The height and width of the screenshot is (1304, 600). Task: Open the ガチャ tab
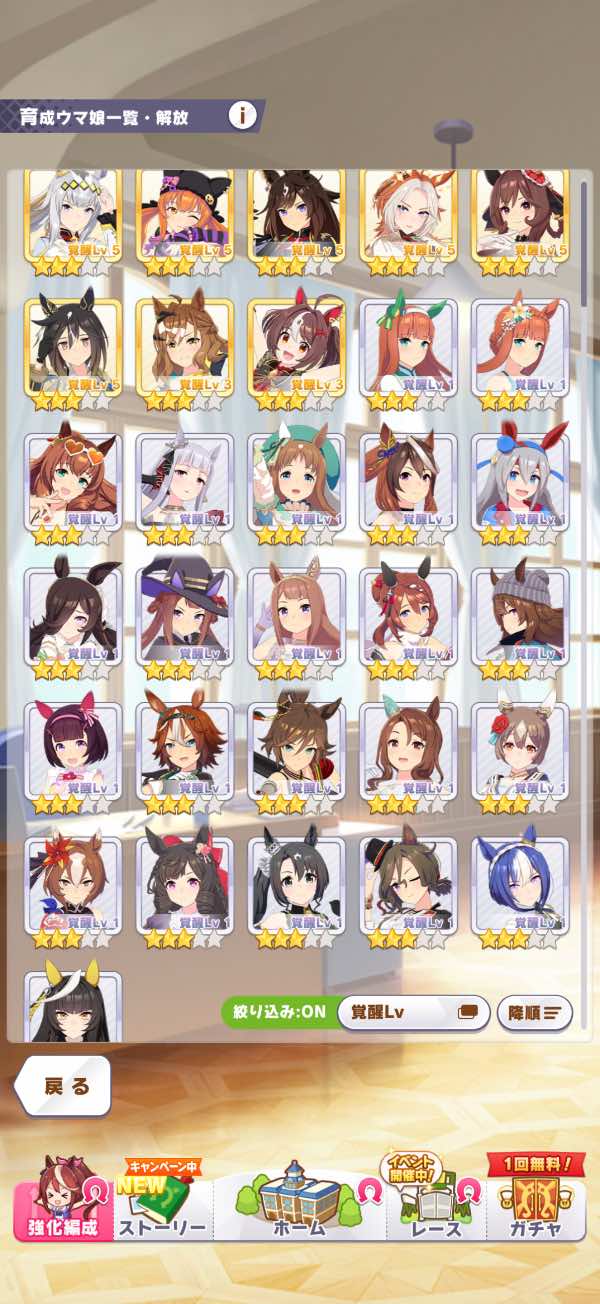point(537,1202)
